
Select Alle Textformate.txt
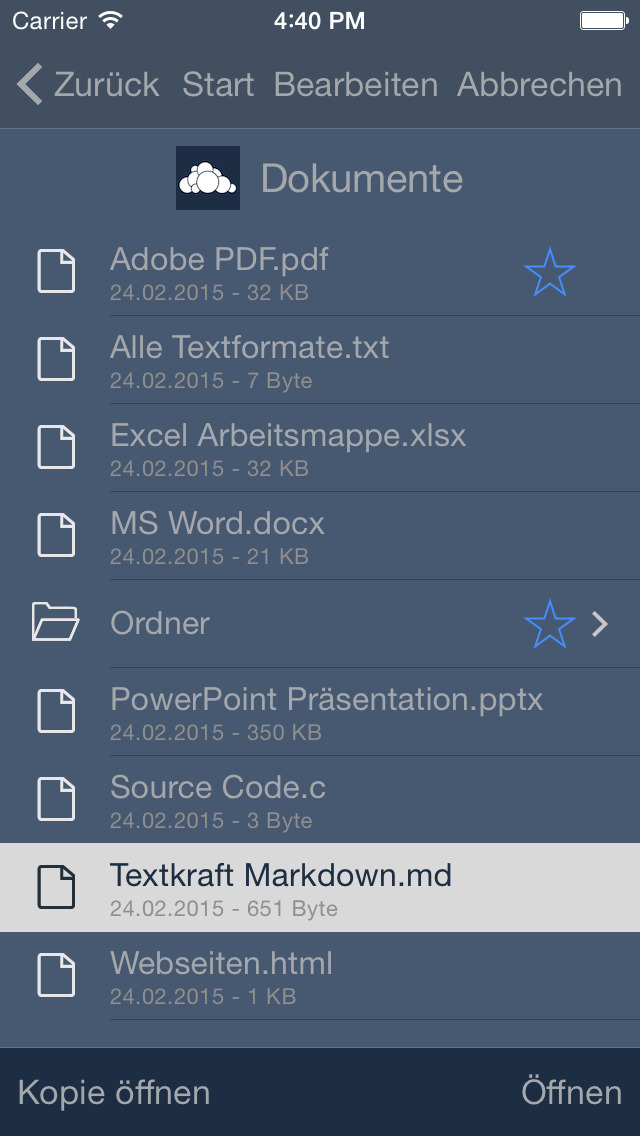320,360
